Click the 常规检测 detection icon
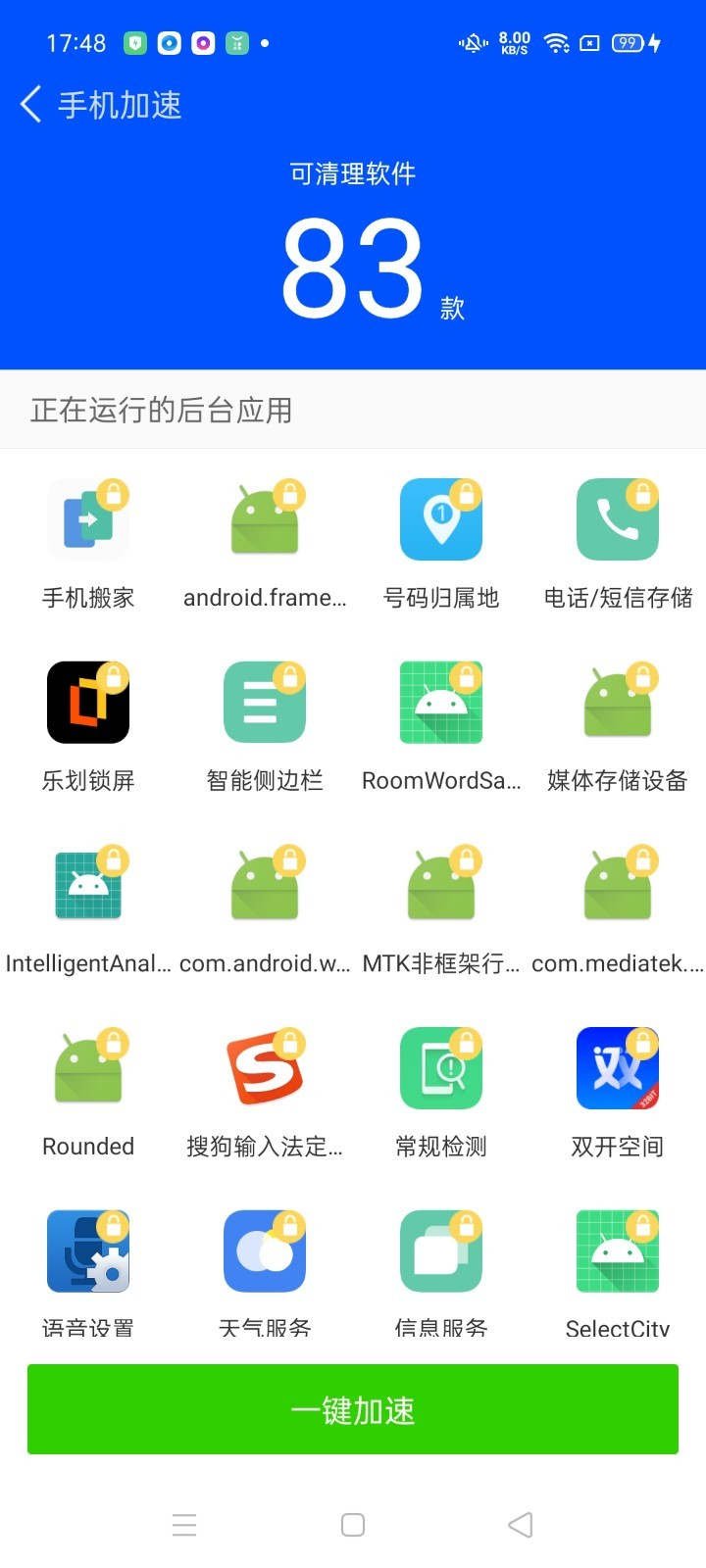The width and height of the screenshot is (706, 1568). point(441,1068)
